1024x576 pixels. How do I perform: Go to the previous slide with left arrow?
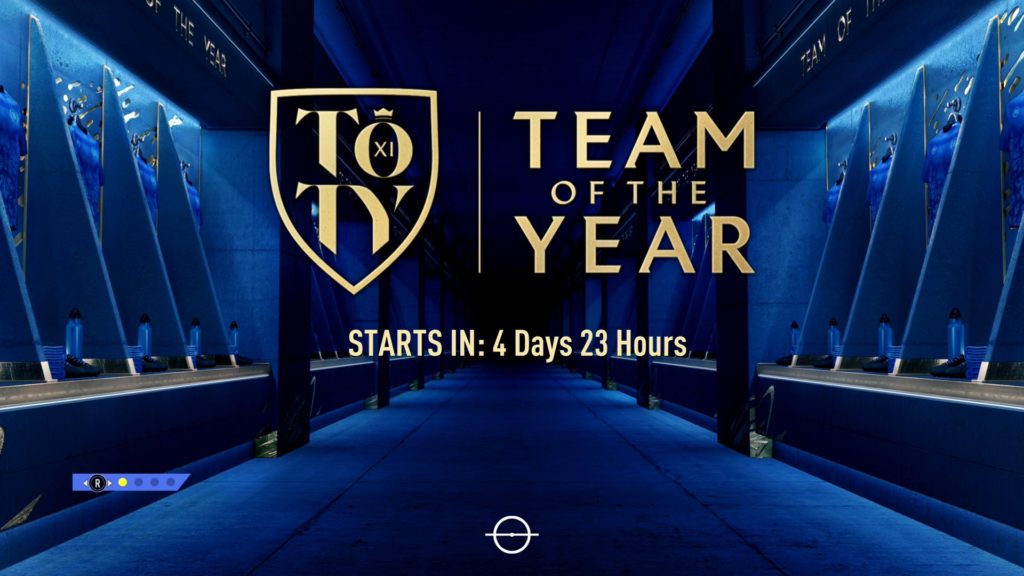pos(85,483)
